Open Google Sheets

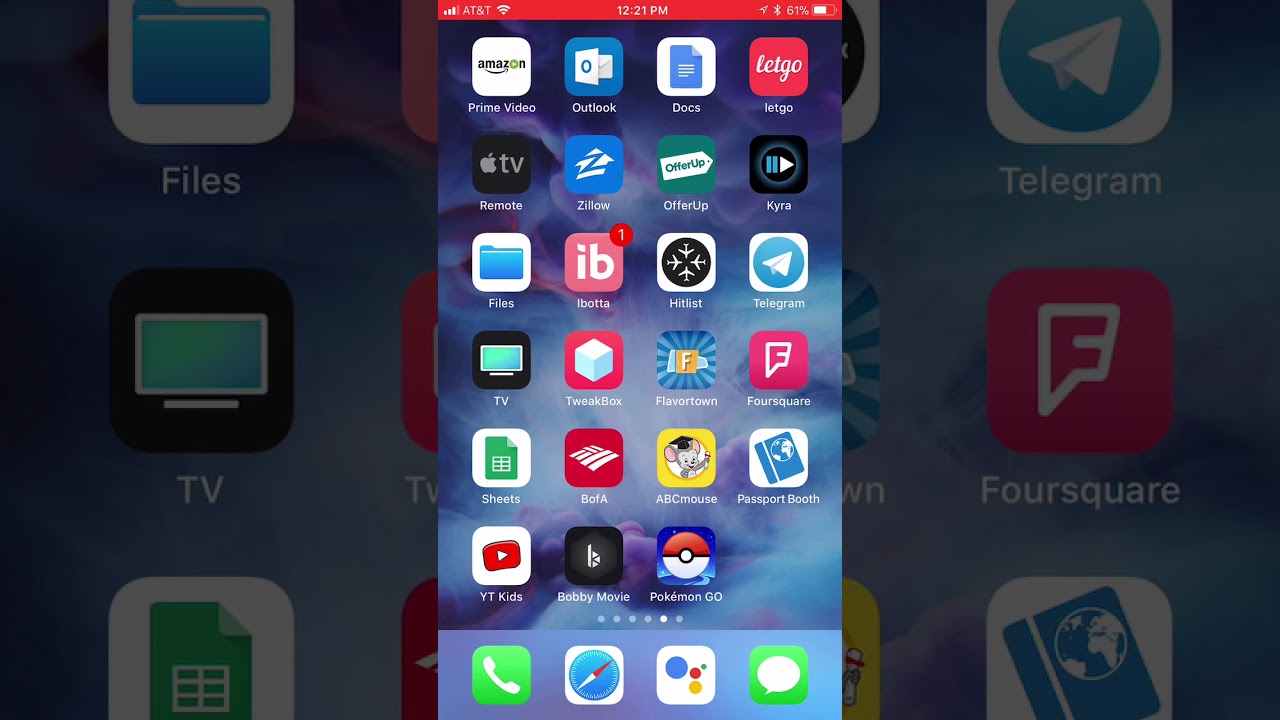501,459
